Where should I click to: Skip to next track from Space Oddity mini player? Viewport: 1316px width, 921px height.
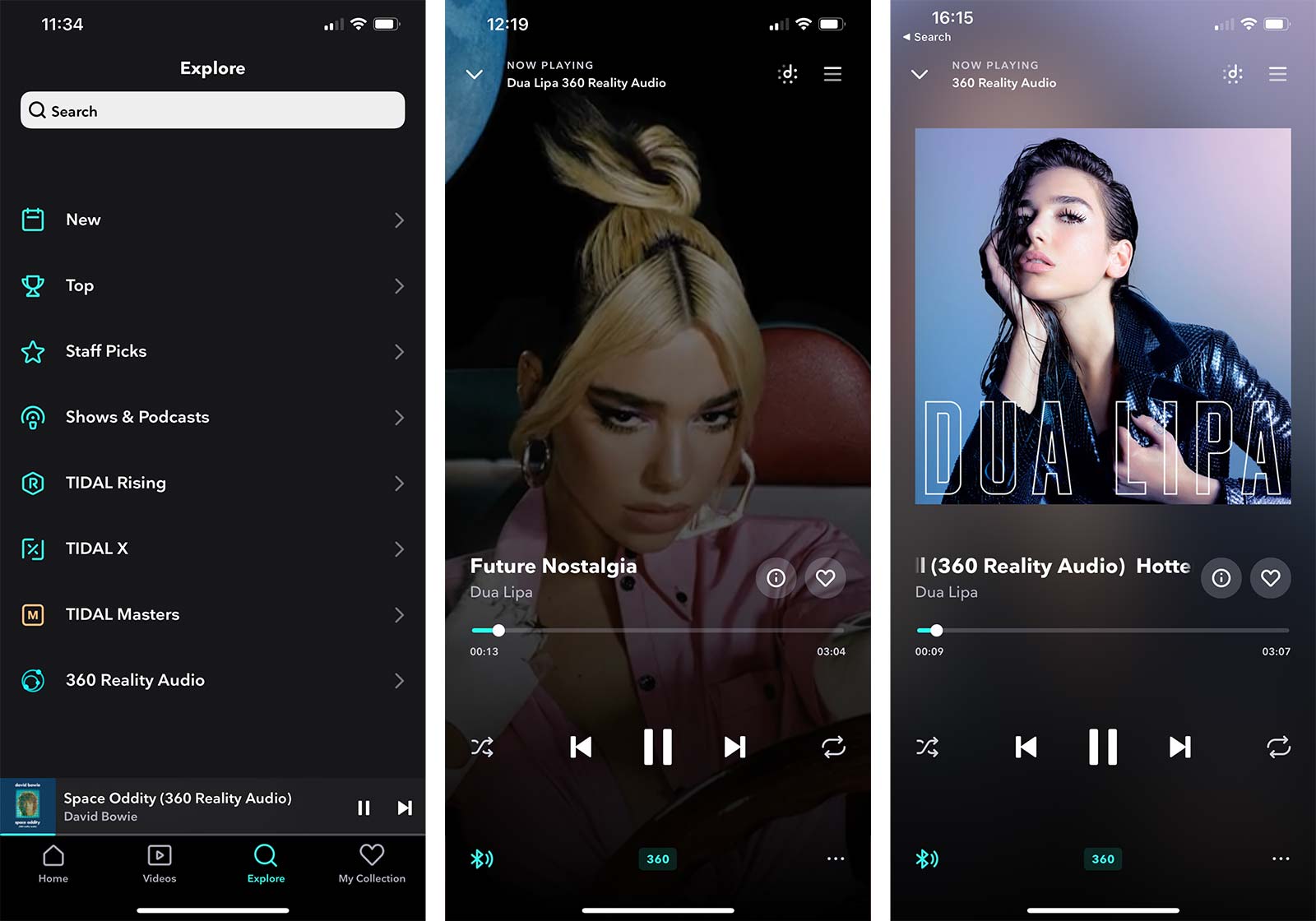click(x=405, y=808)
